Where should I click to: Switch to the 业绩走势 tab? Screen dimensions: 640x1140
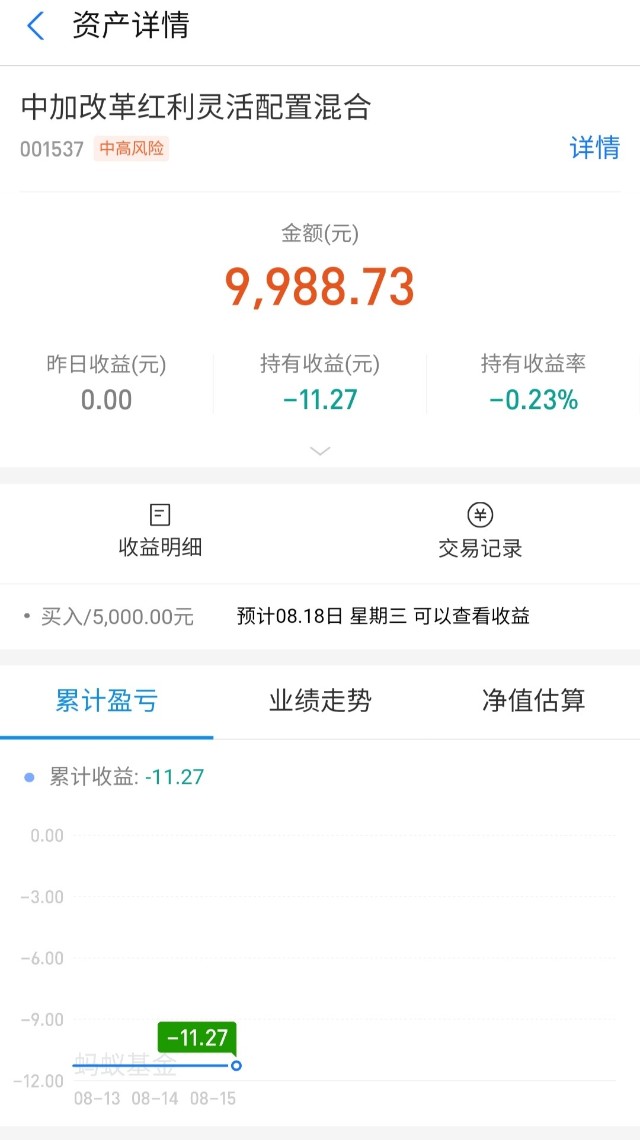pos(320,702)
